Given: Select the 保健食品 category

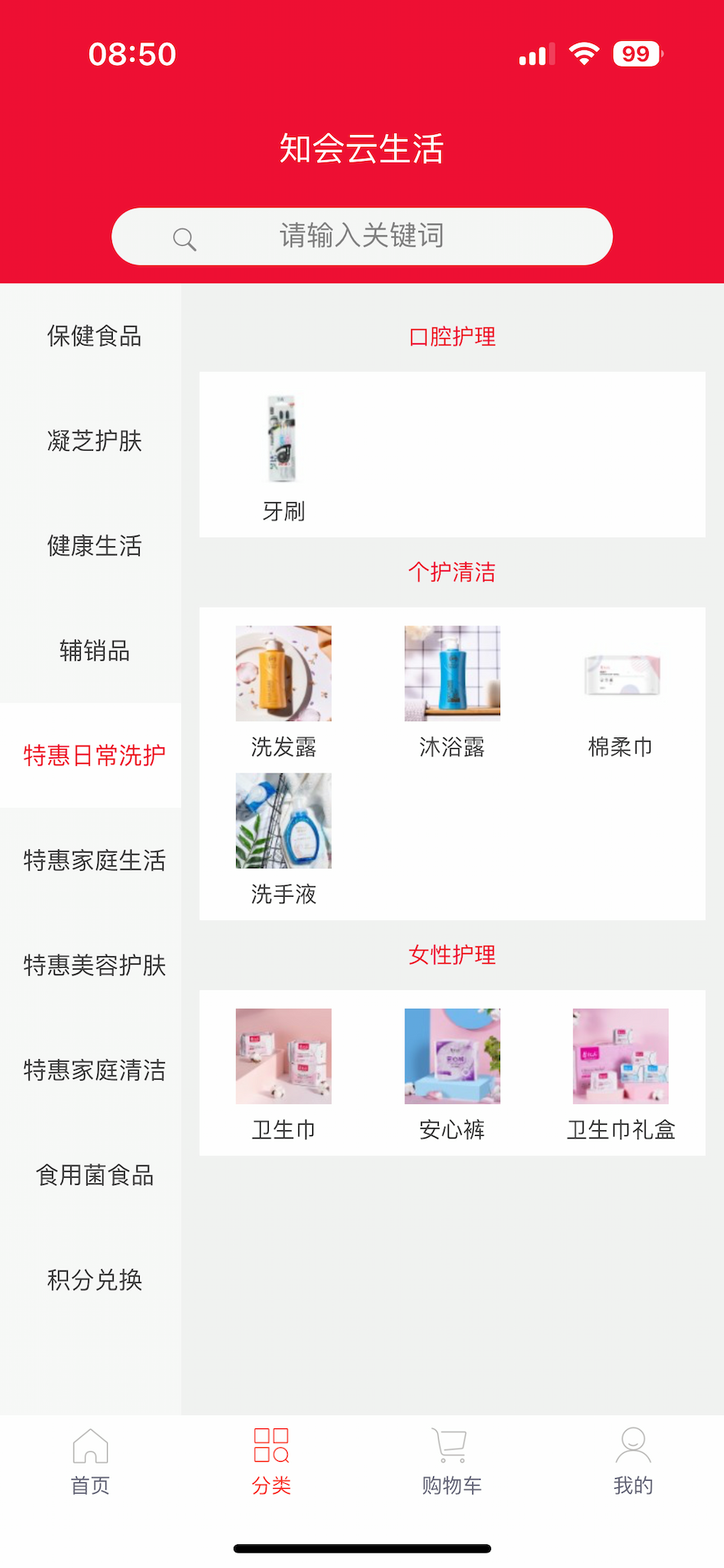Looking at the screenshot, I should [94, 336].
